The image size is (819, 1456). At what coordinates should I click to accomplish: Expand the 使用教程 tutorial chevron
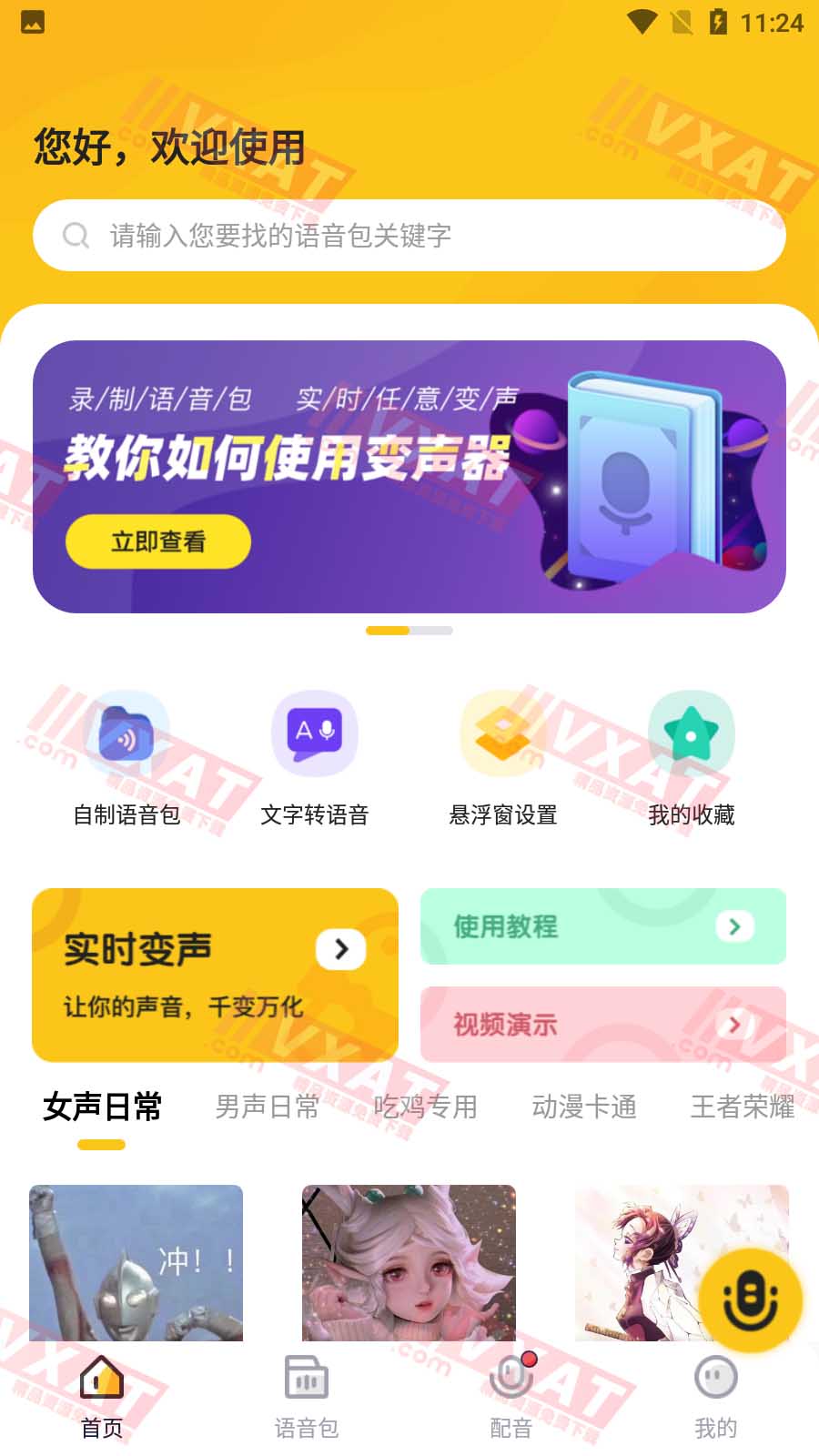click(733, 926)
